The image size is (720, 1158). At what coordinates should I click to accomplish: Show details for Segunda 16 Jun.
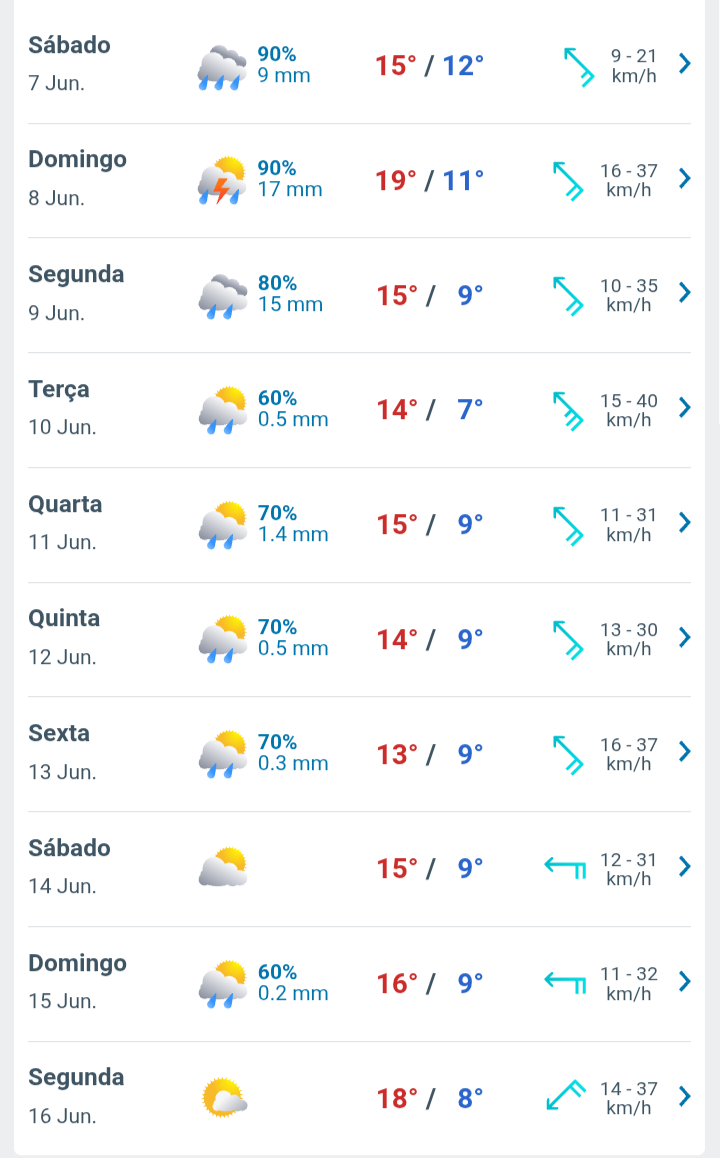point(684,1097)
